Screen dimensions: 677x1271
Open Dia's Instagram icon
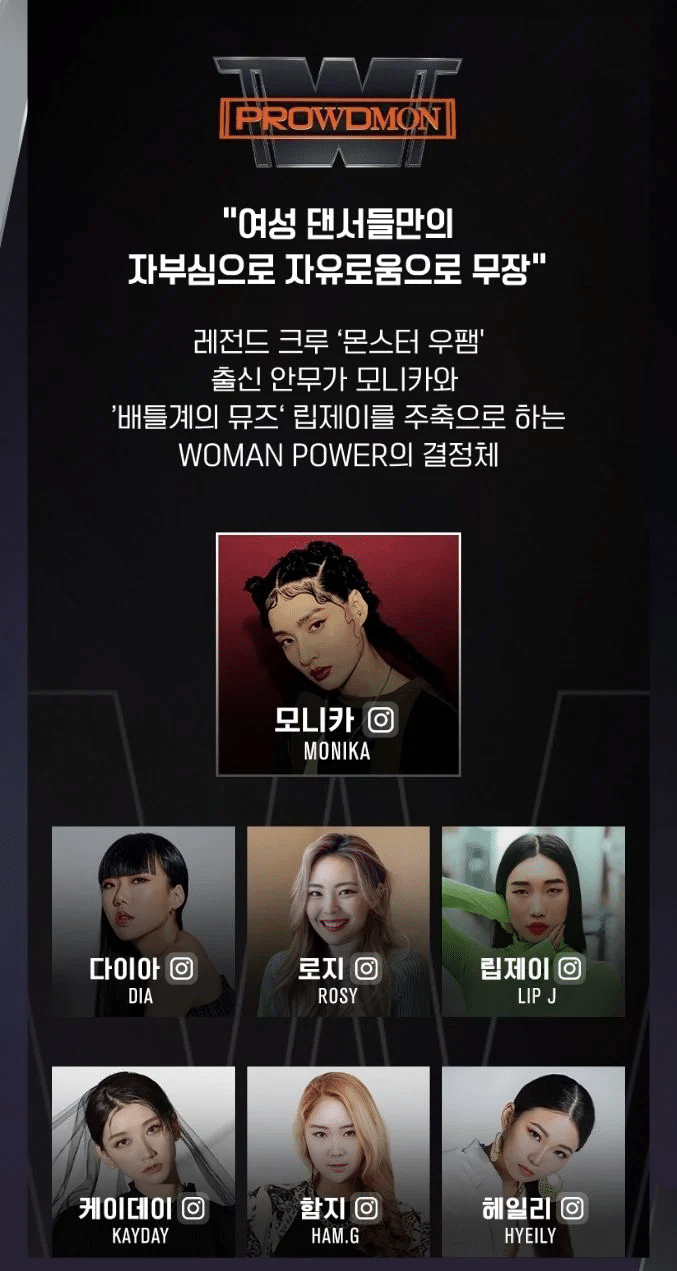tap(181, 968)
